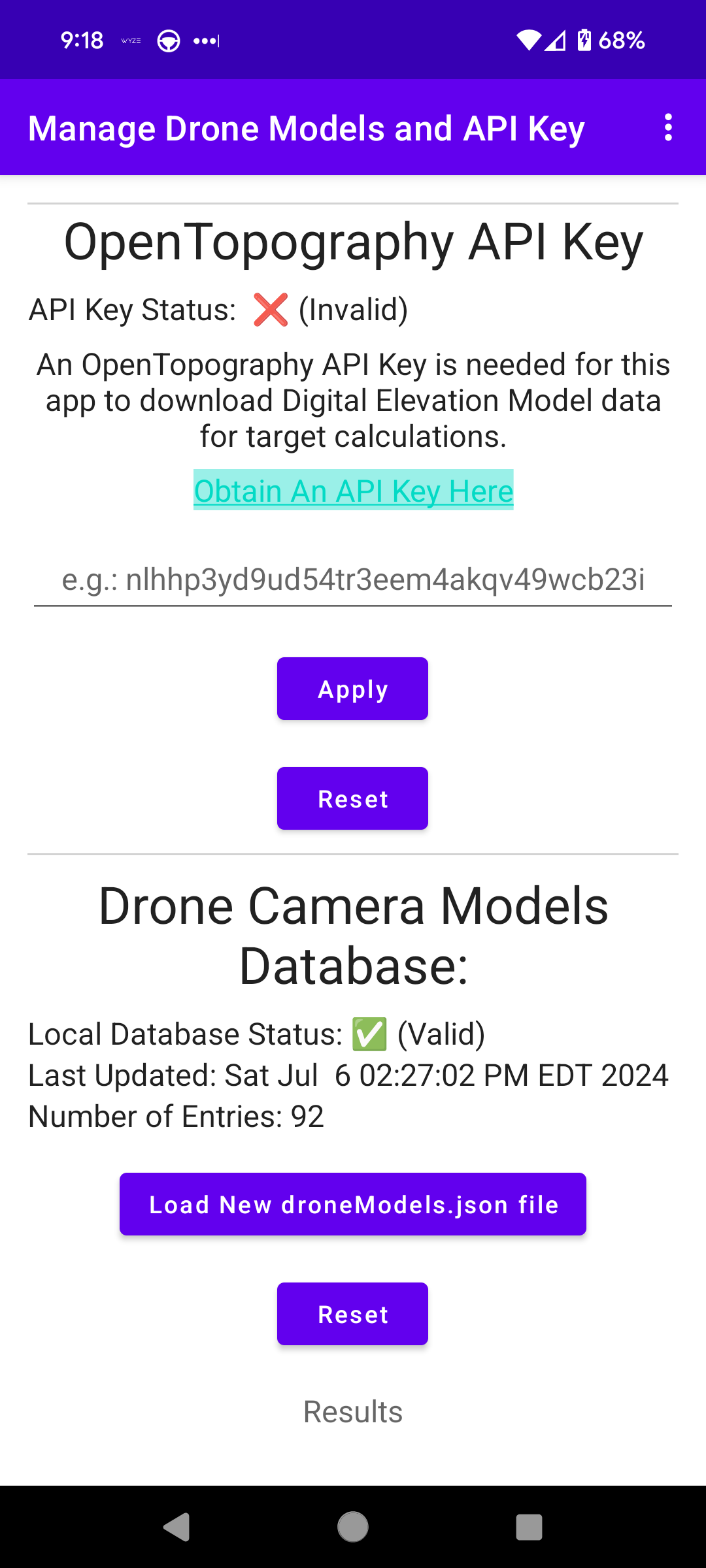
Task: Follow the Obtain An API Key Here link
Action: pos(353,491)
